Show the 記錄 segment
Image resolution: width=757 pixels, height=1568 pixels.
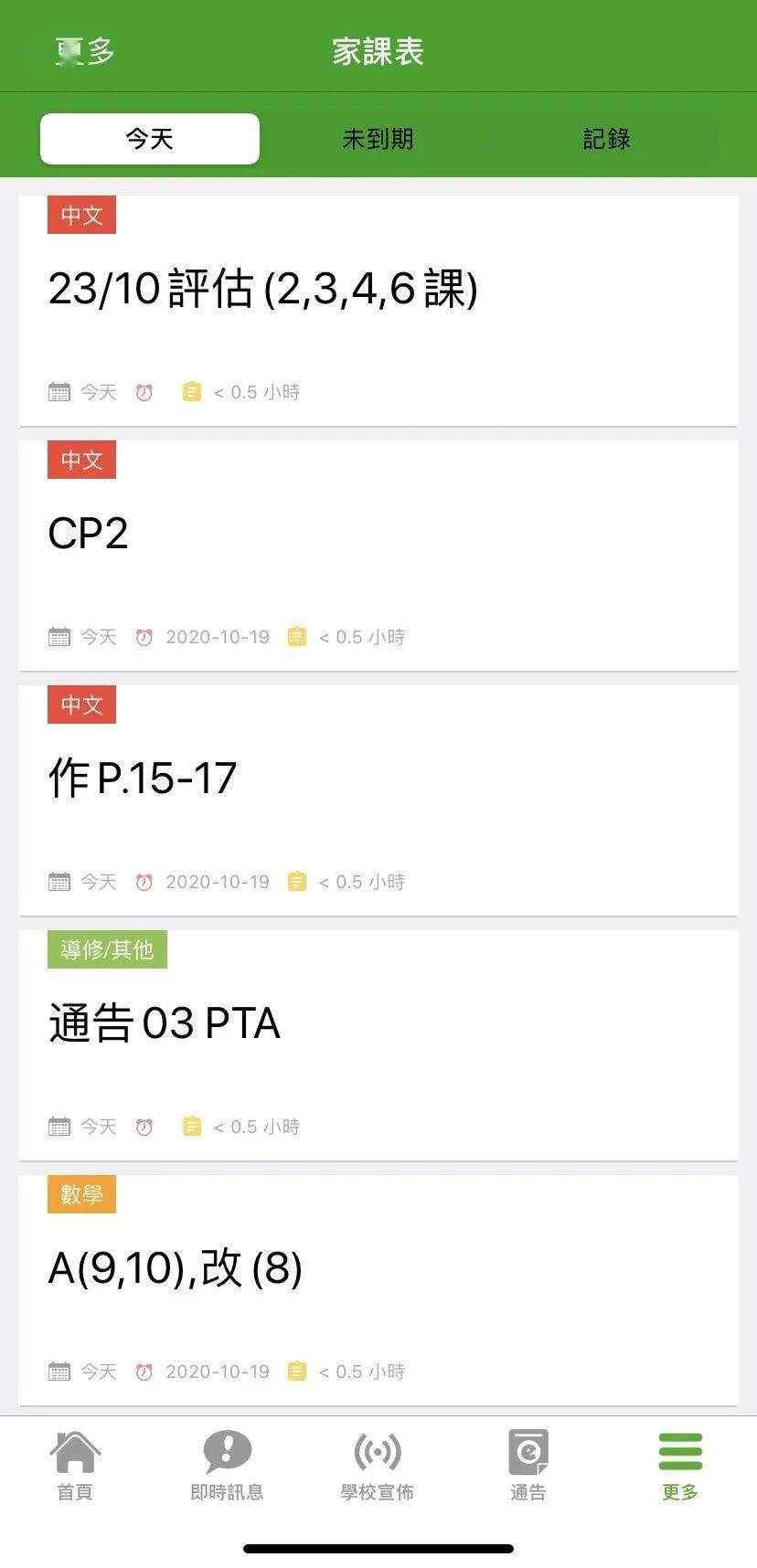(606, 139)
